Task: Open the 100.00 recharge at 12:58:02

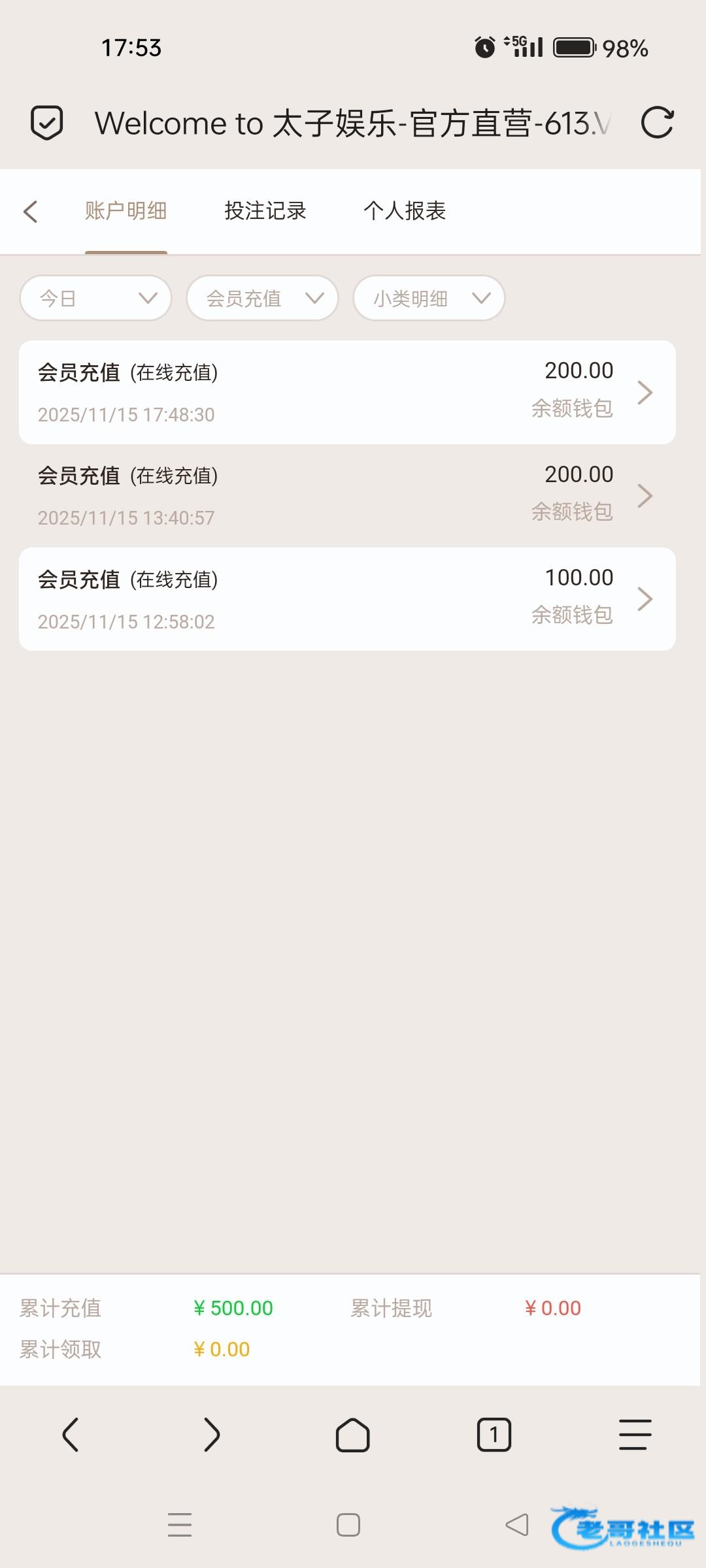Action: [x=347, y=599]
